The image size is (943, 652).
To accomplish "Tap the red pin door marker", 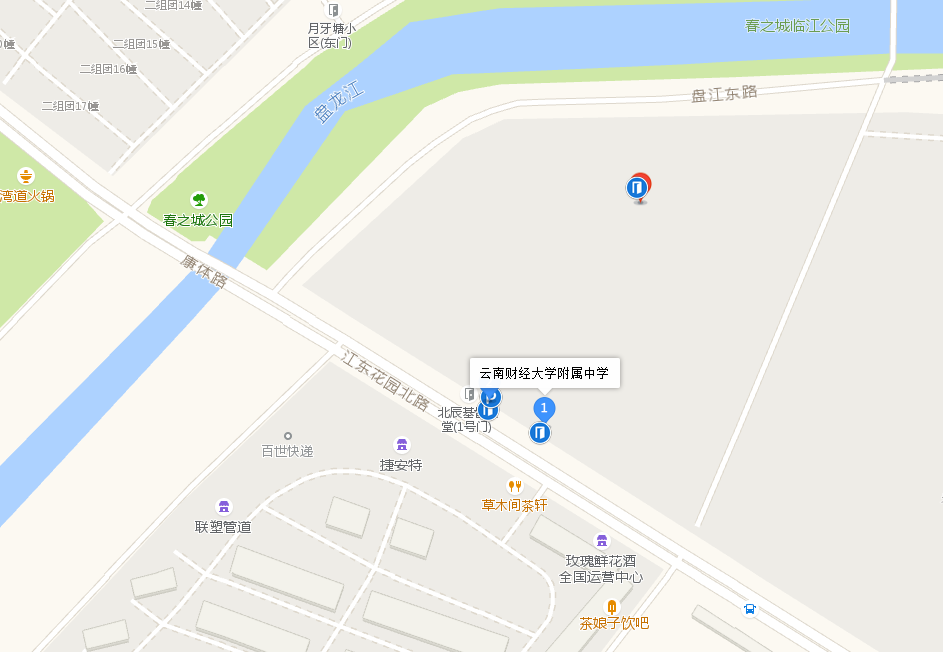I will click(x=638, y=187).
